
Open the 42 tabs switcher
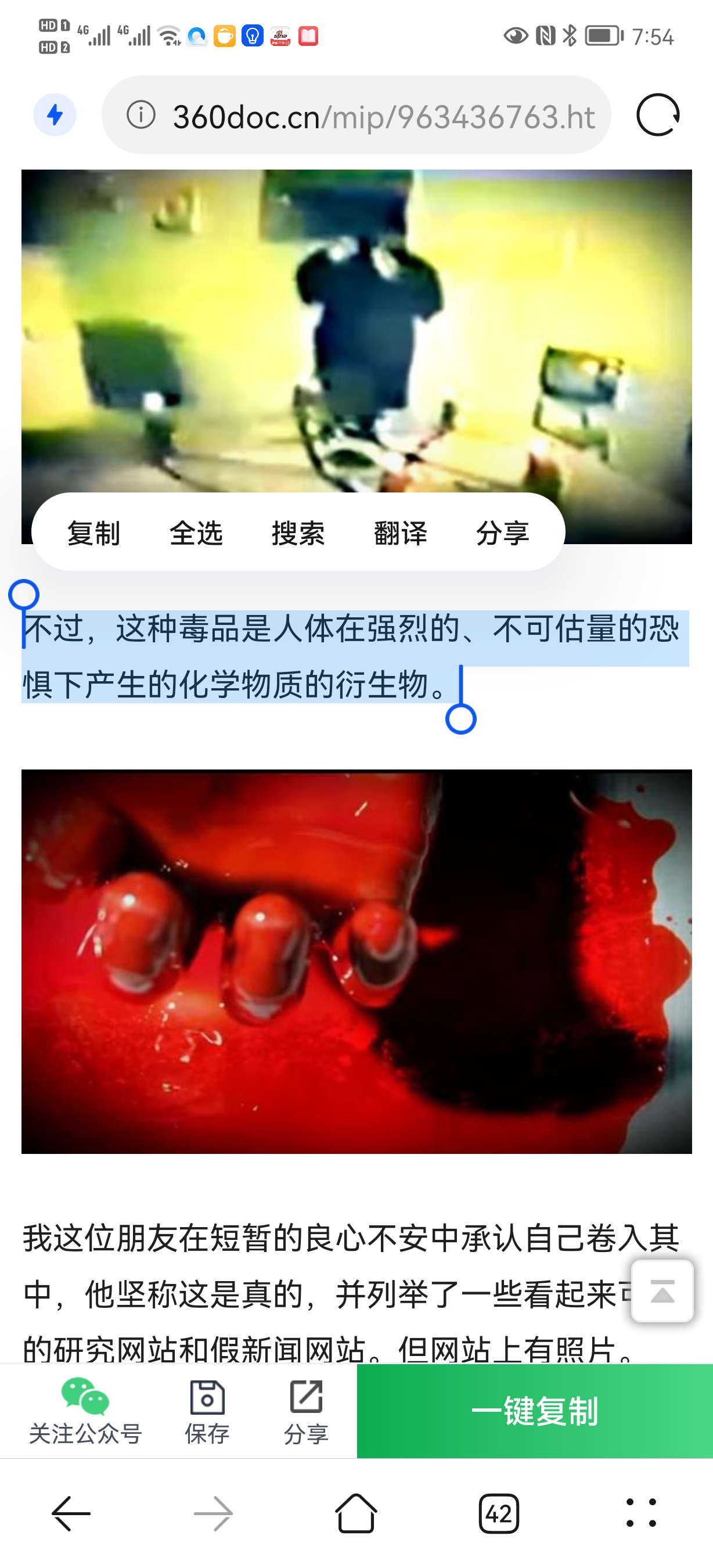tap(499, 1513)
